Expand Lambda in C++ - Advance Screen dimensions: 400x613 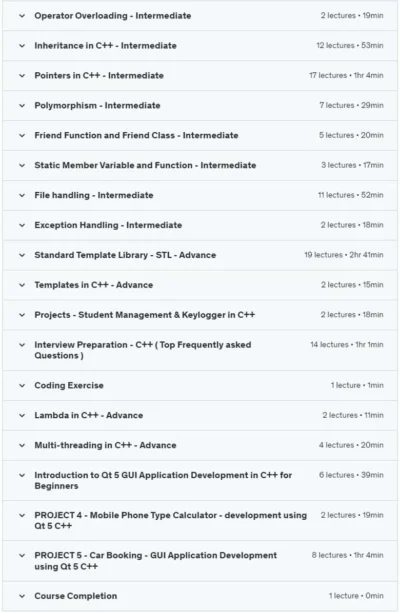(200, 415)
